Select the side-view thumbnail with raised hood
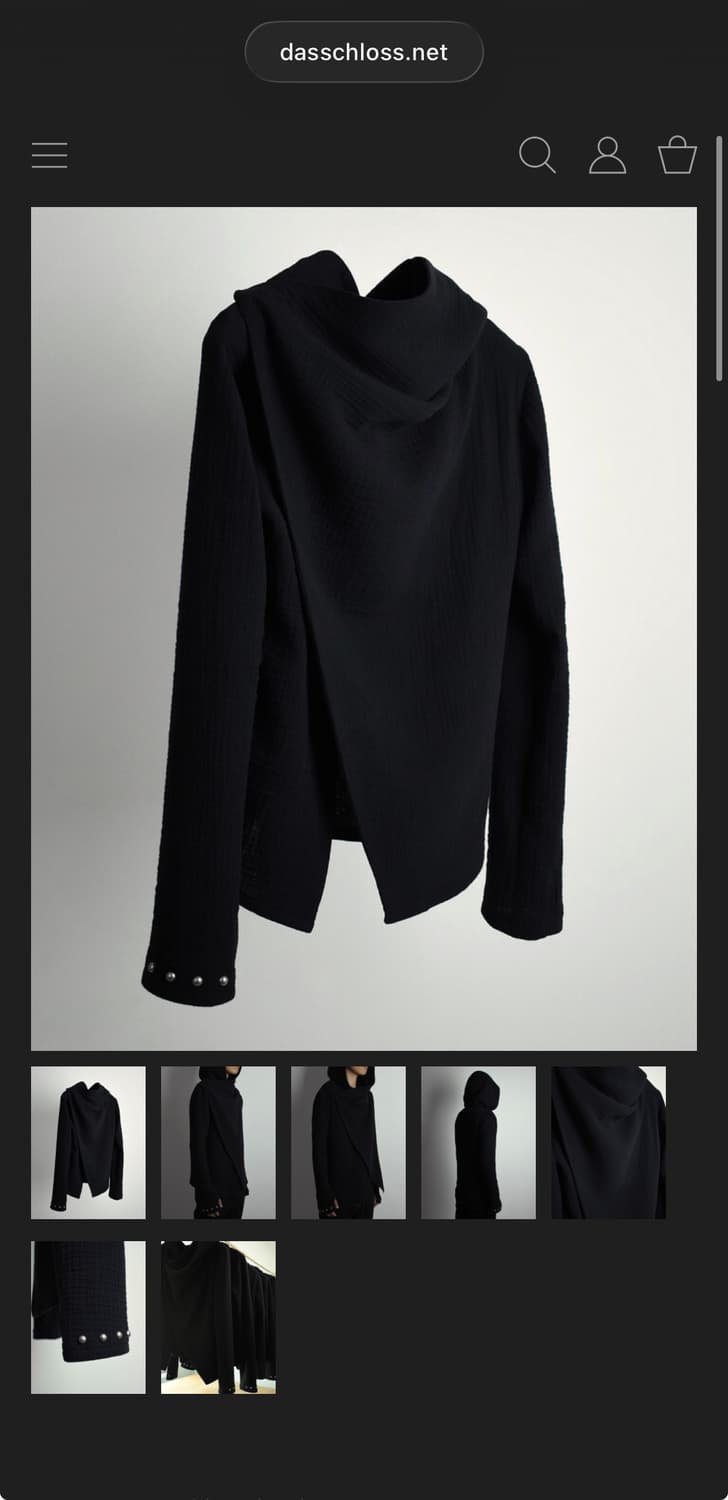 point(478,1142)
